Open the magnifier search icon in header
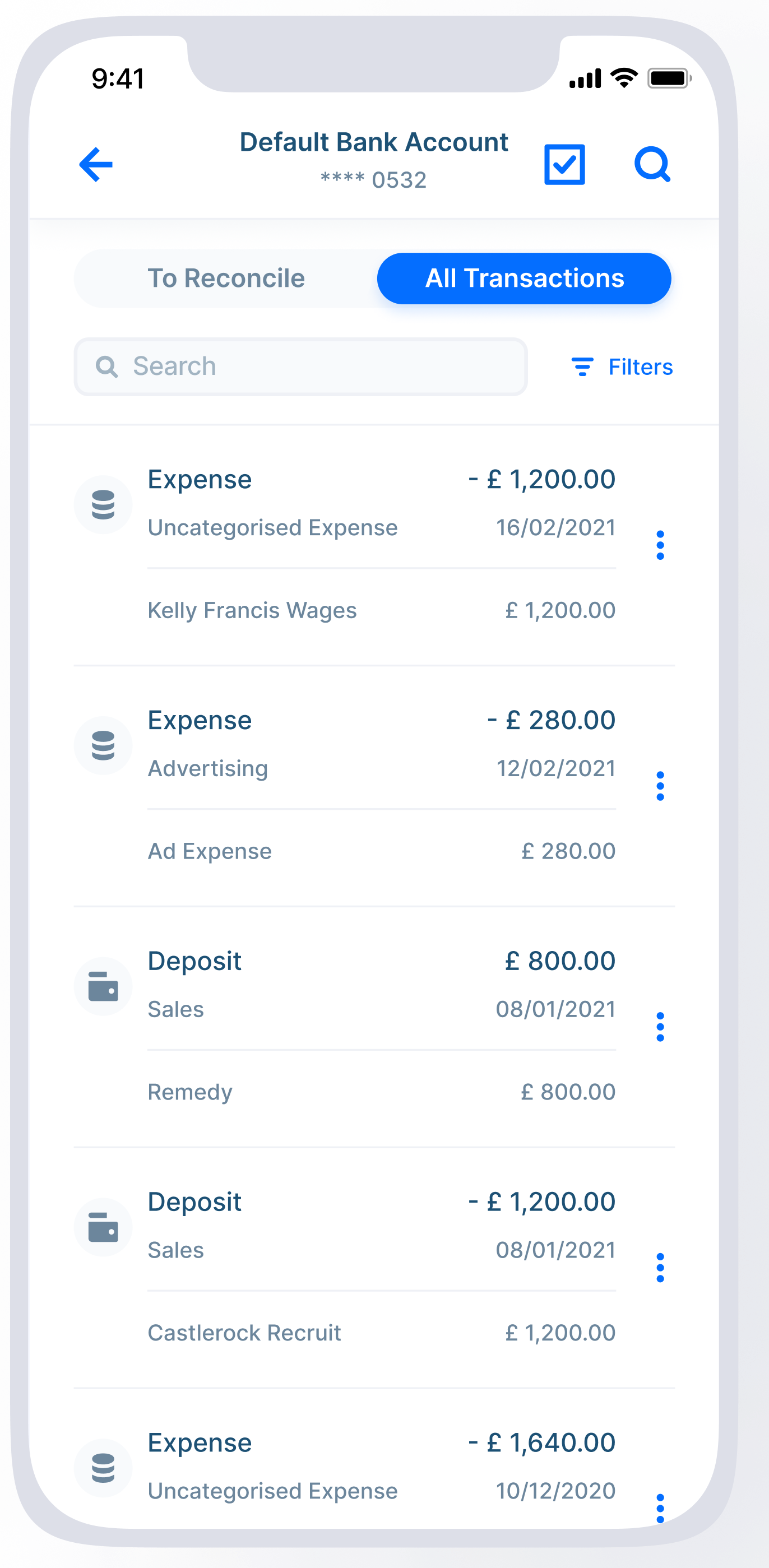 click(652, 164)
